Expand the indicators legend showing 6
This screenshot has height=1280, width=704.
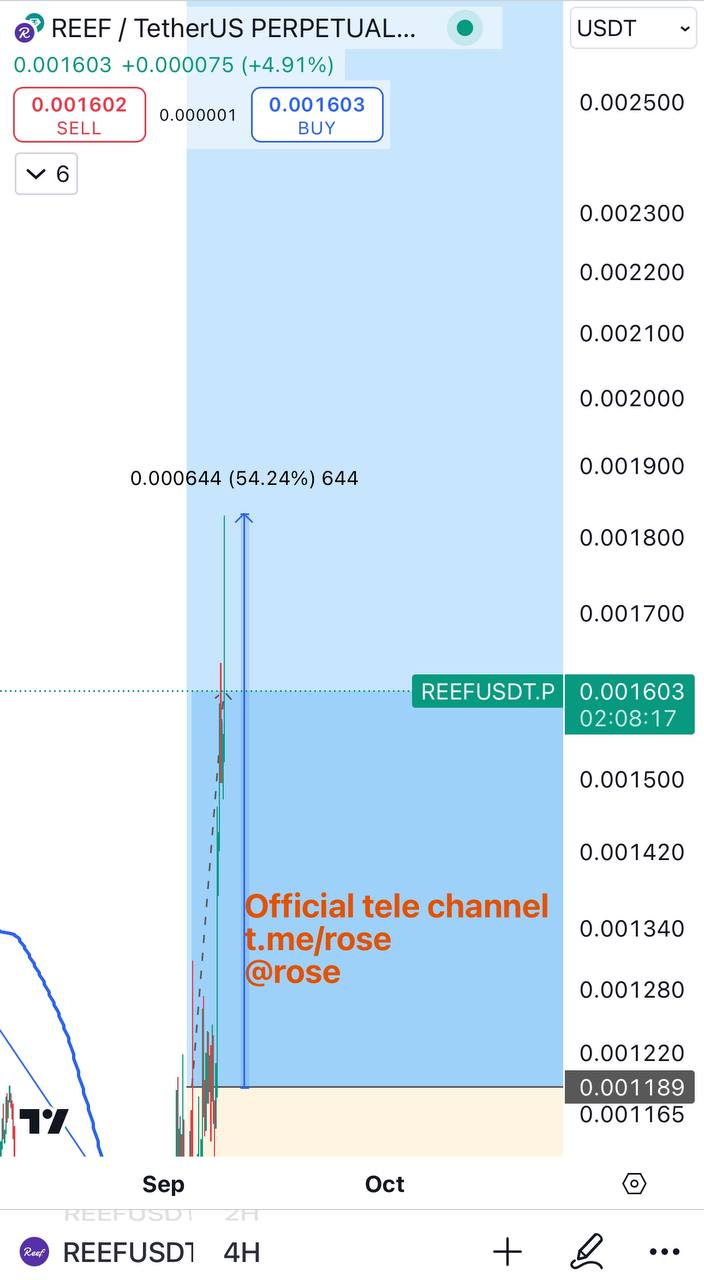(47, 174)
